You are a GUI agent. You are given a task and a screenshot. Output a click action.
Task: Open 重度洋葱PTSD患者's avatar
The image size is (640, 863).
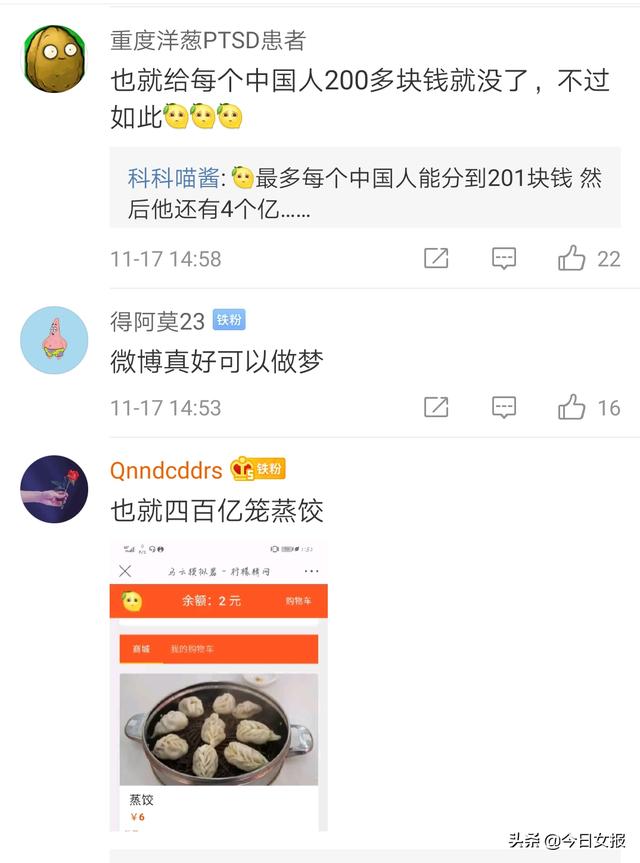54,58
